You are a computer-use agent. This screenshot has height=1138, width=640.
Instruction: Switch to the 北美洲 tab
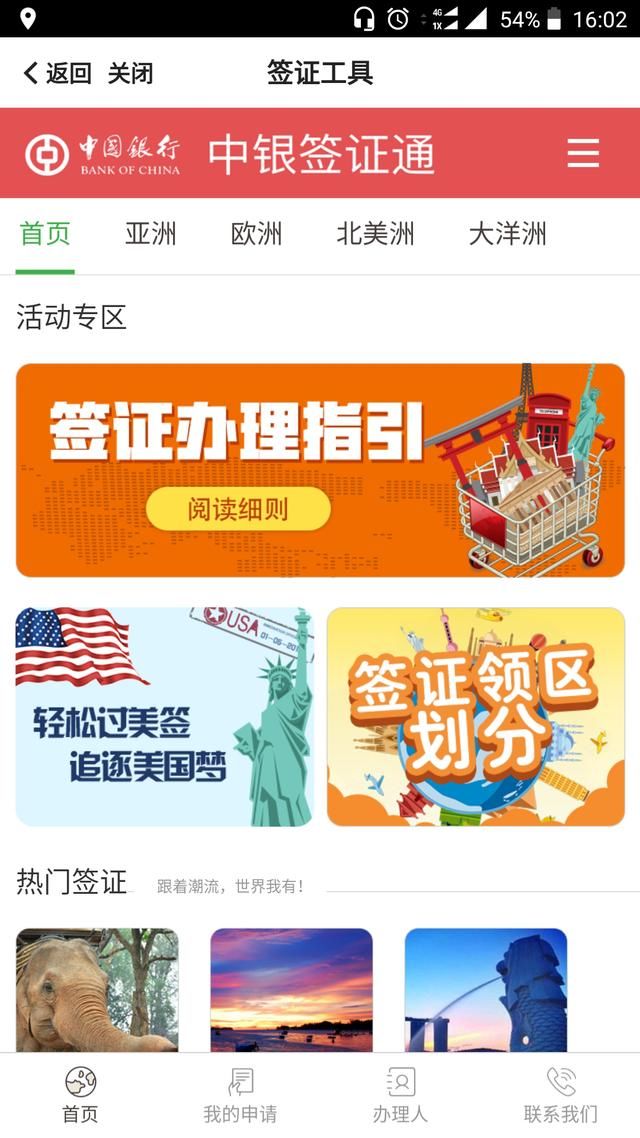pos(375,234)
